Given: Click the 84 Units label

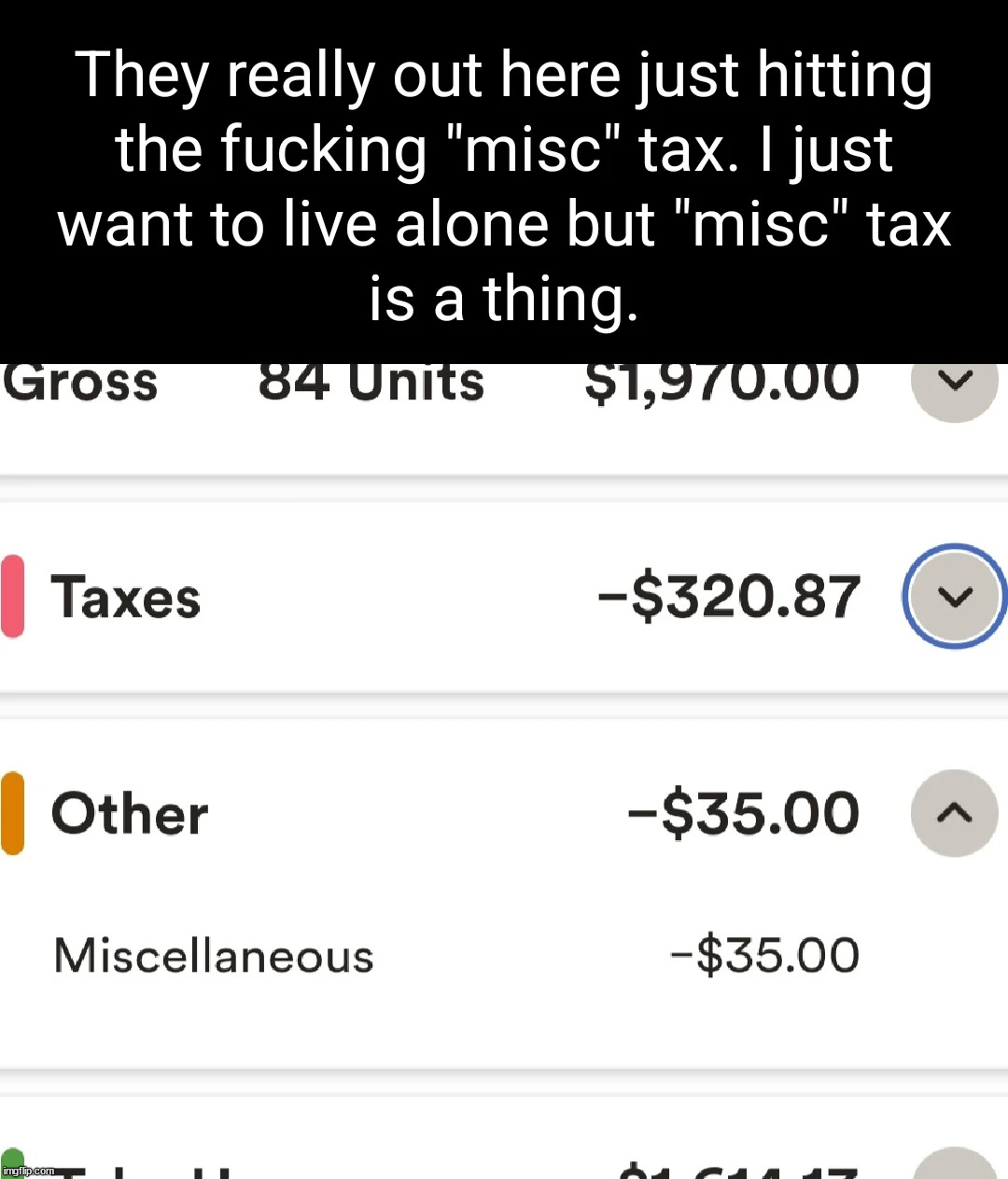Looking at the screenshot, I should tap(371, 380).
